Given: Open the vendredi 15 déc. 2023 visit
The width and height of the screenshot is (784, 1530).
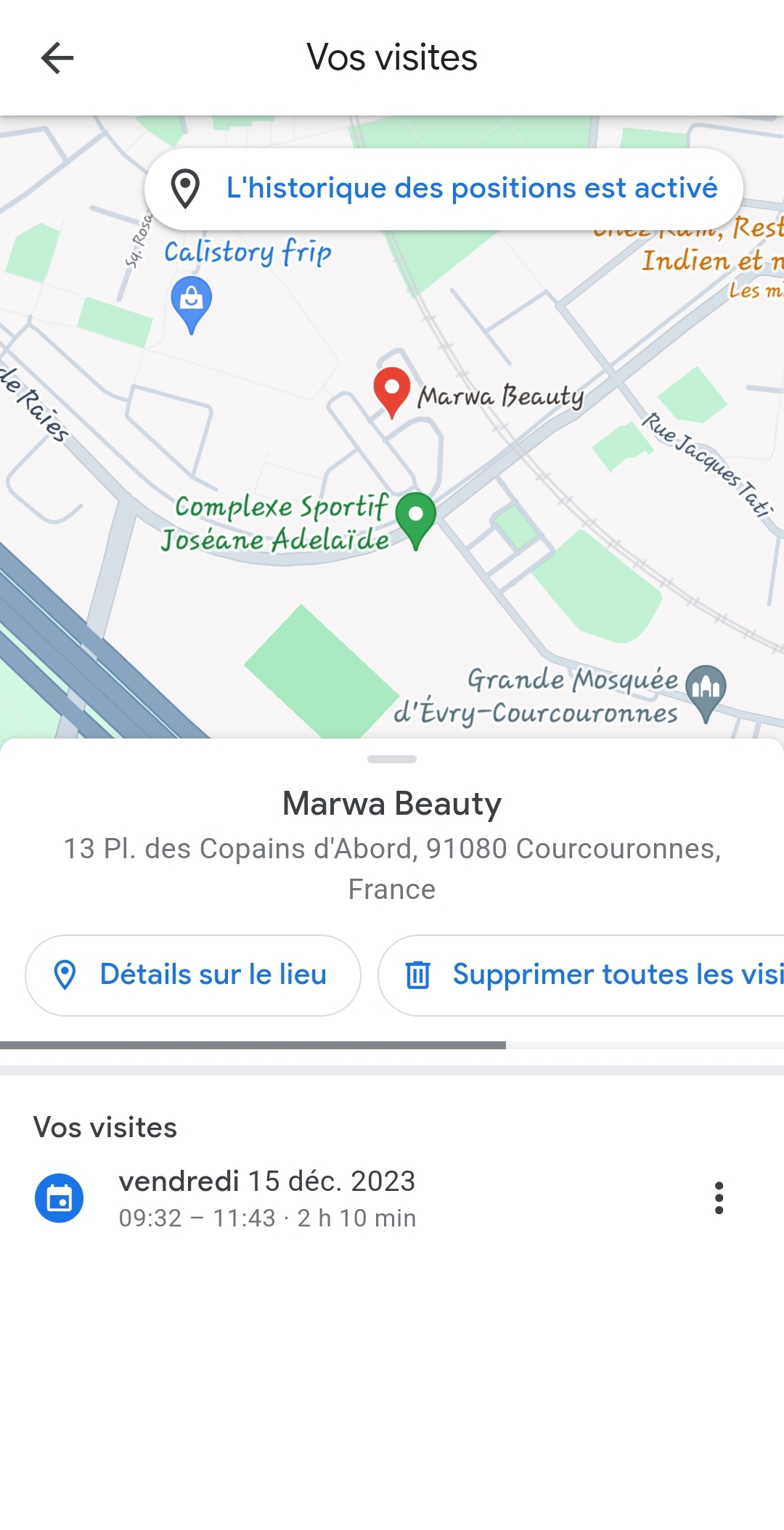Looking at the screenshot, I should click(267, 1198).
